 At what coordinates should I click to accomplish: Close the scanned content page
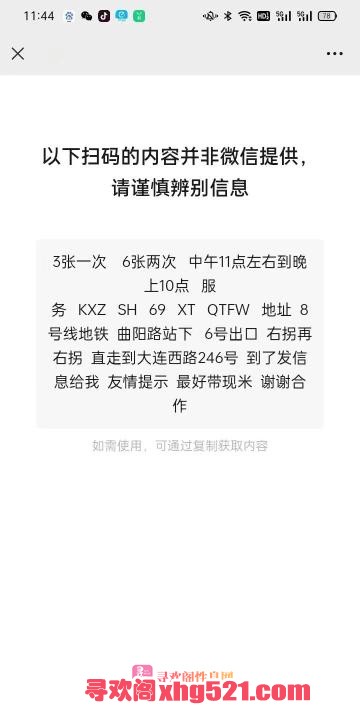click(x=18, y=54)
